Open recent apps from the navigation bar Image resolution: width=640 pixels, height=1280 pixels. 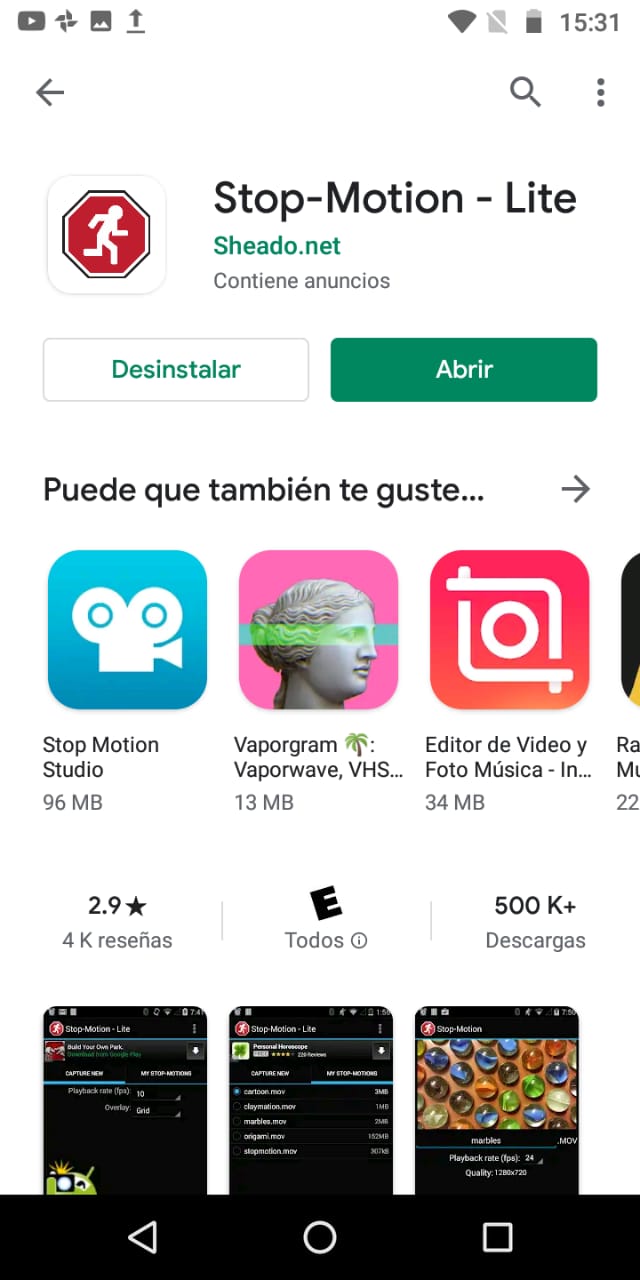[497, 1237]
